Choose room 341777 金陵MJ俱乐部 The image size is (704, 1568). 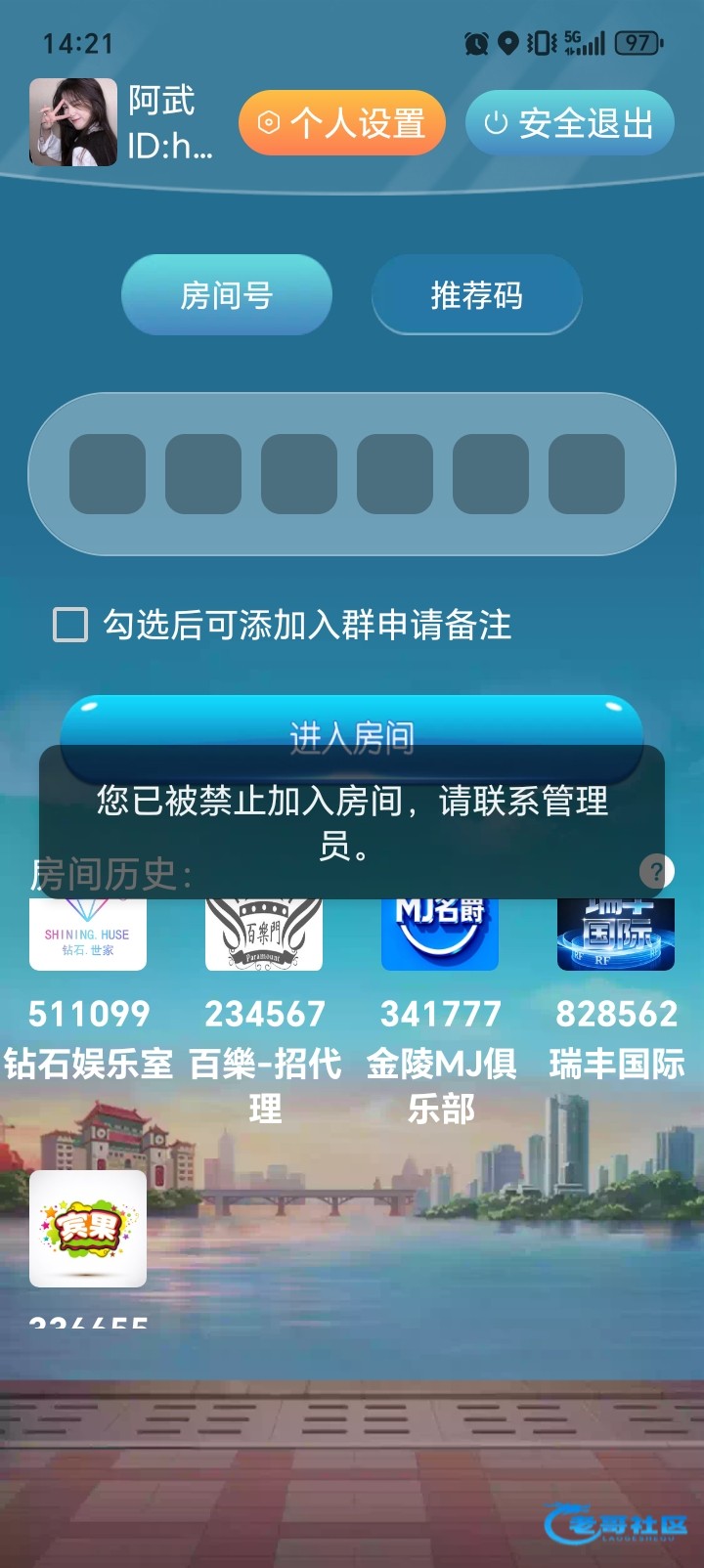point(440,1007)
